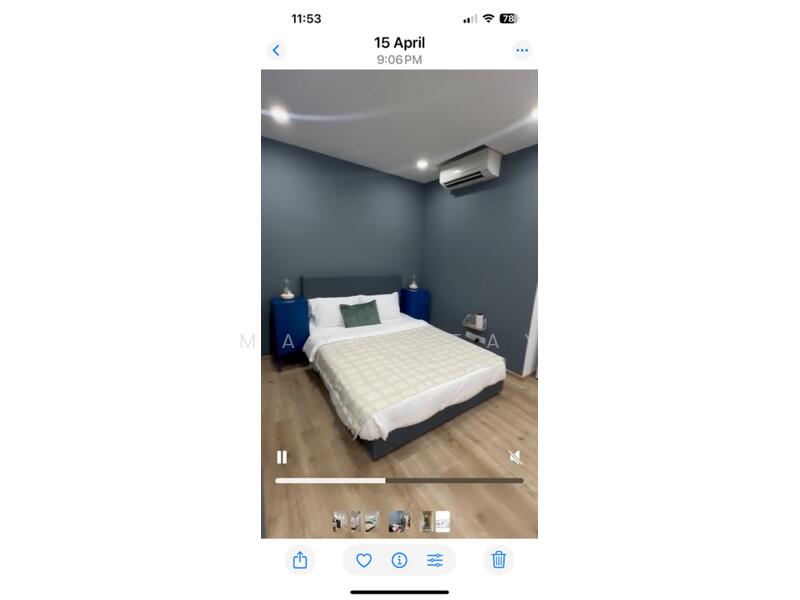Delete this video
The image size is (800, 600).
pyautogui.click(x=498, y=560)
